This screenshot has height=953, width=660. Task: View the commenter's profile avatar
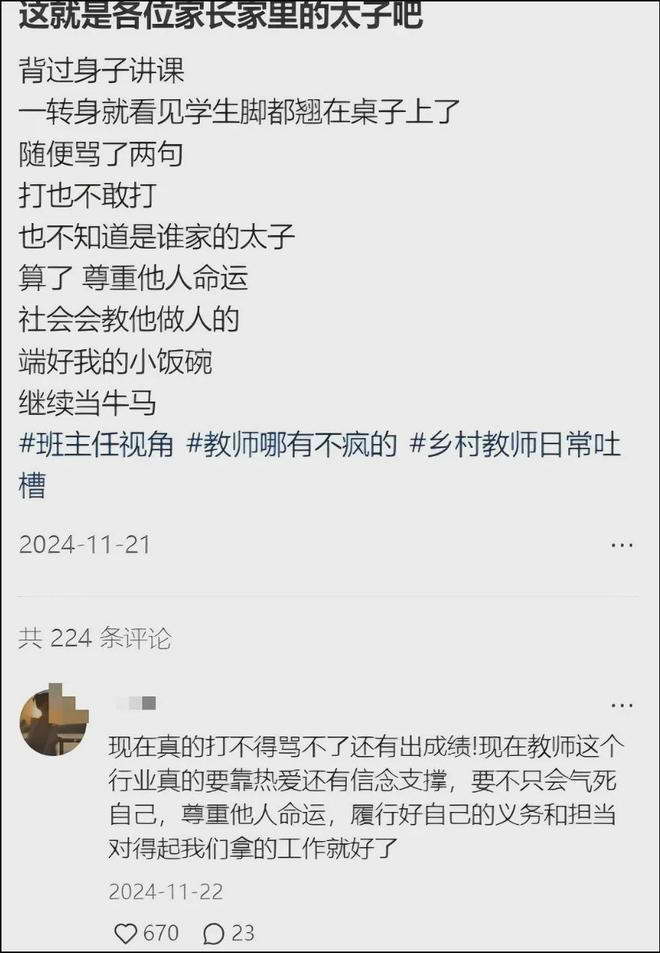54,720
